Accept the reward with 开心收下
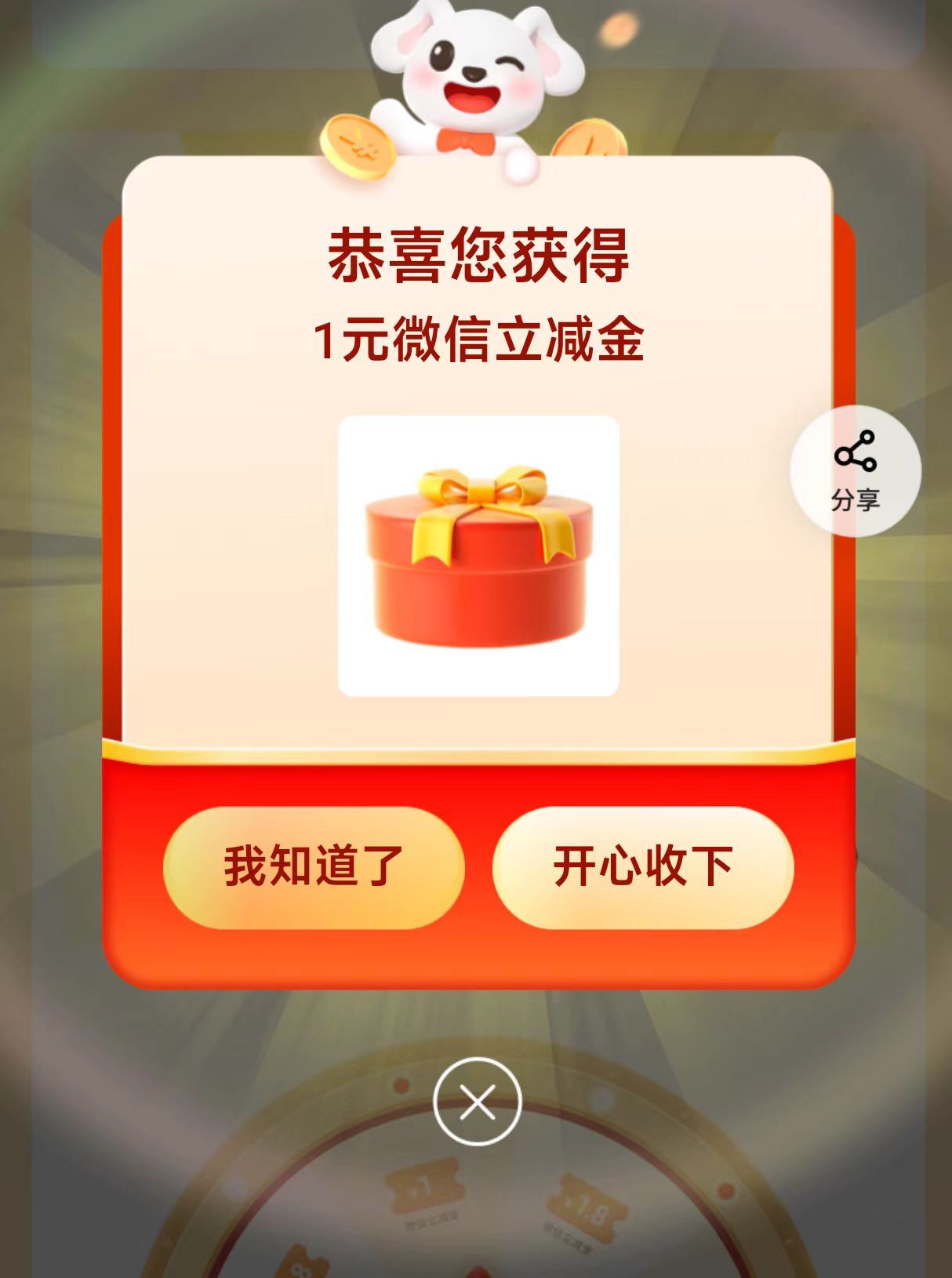Image resolution: width=952 pixels, height=1278 pixels. [643, 867]
